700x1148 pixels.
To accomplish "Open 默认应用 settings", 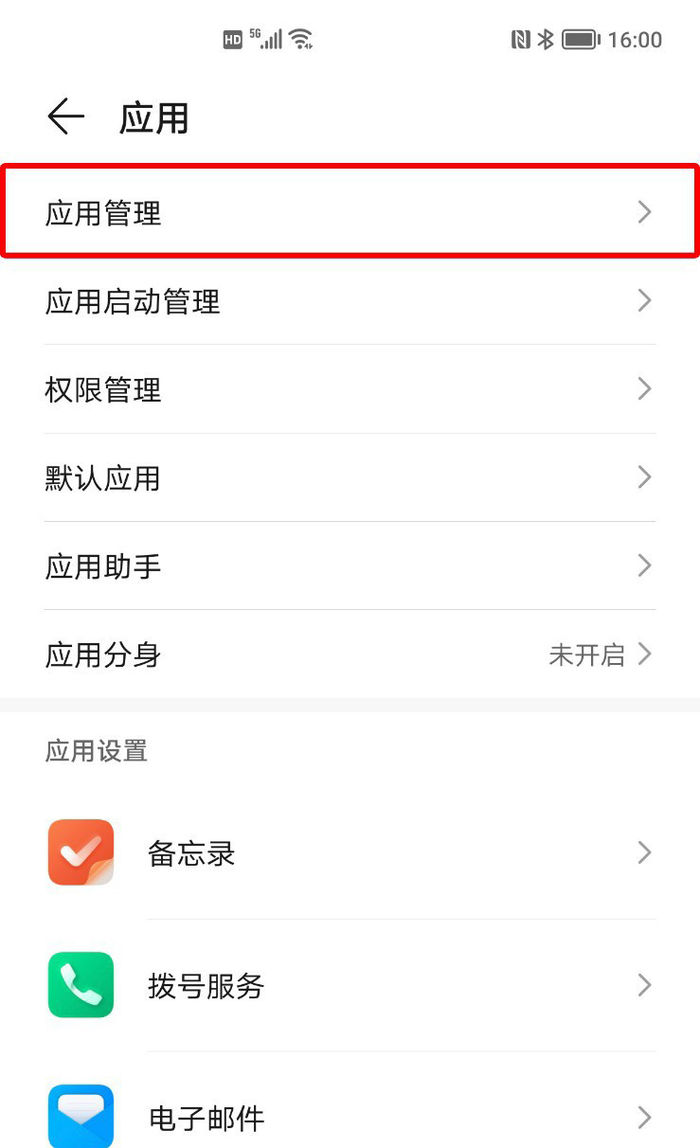I will (350, 477).
